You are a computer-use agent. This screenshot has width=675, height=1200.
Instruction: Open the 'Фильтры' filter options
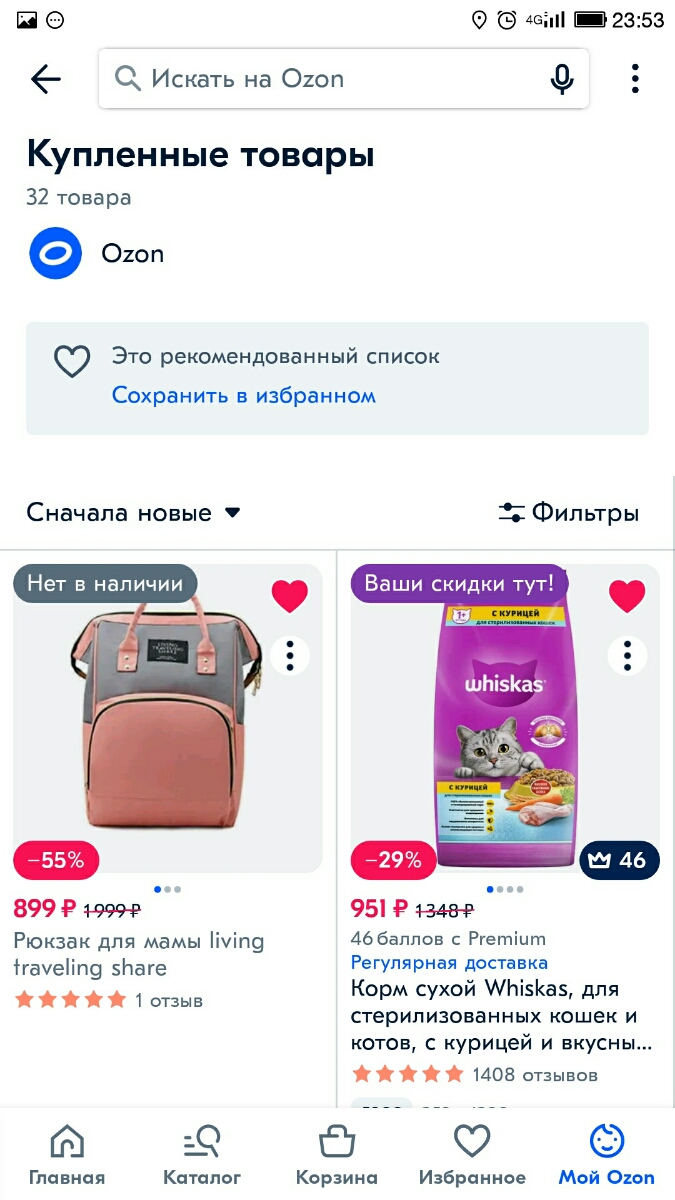click(569, 513)
